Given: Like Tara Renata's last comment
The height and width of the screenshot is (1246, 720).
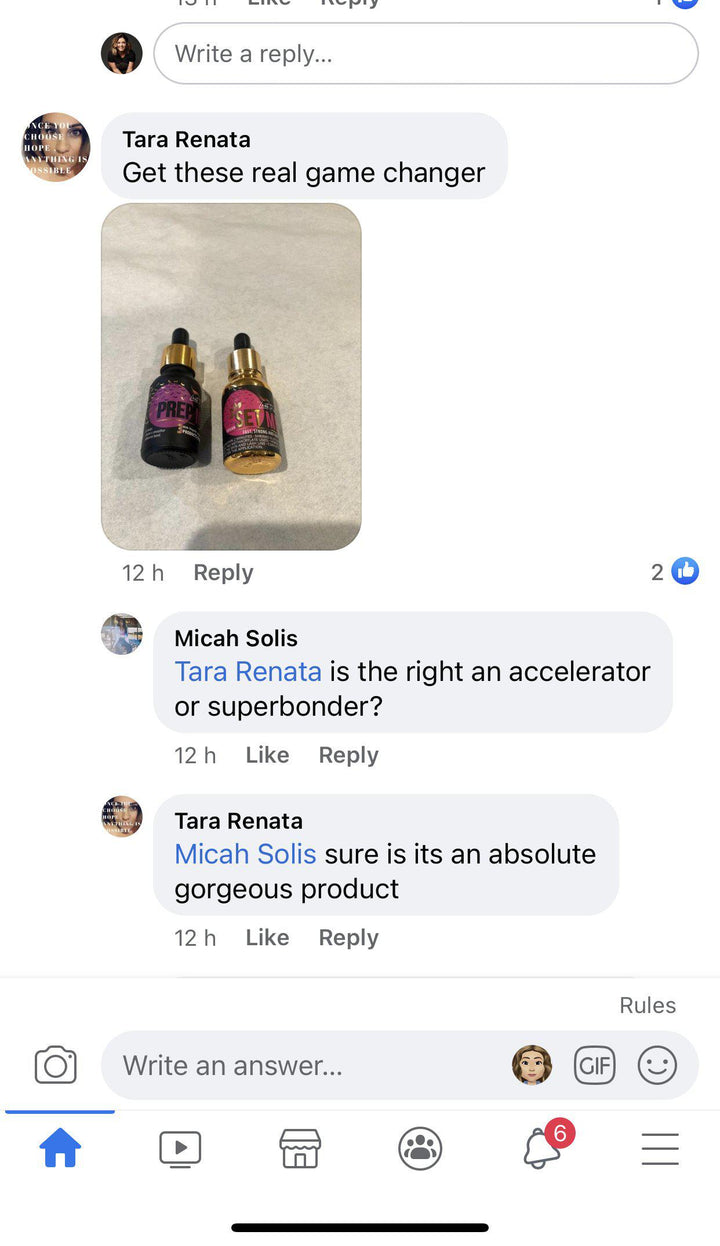Looking at the screenshot, I should (266, 937).
